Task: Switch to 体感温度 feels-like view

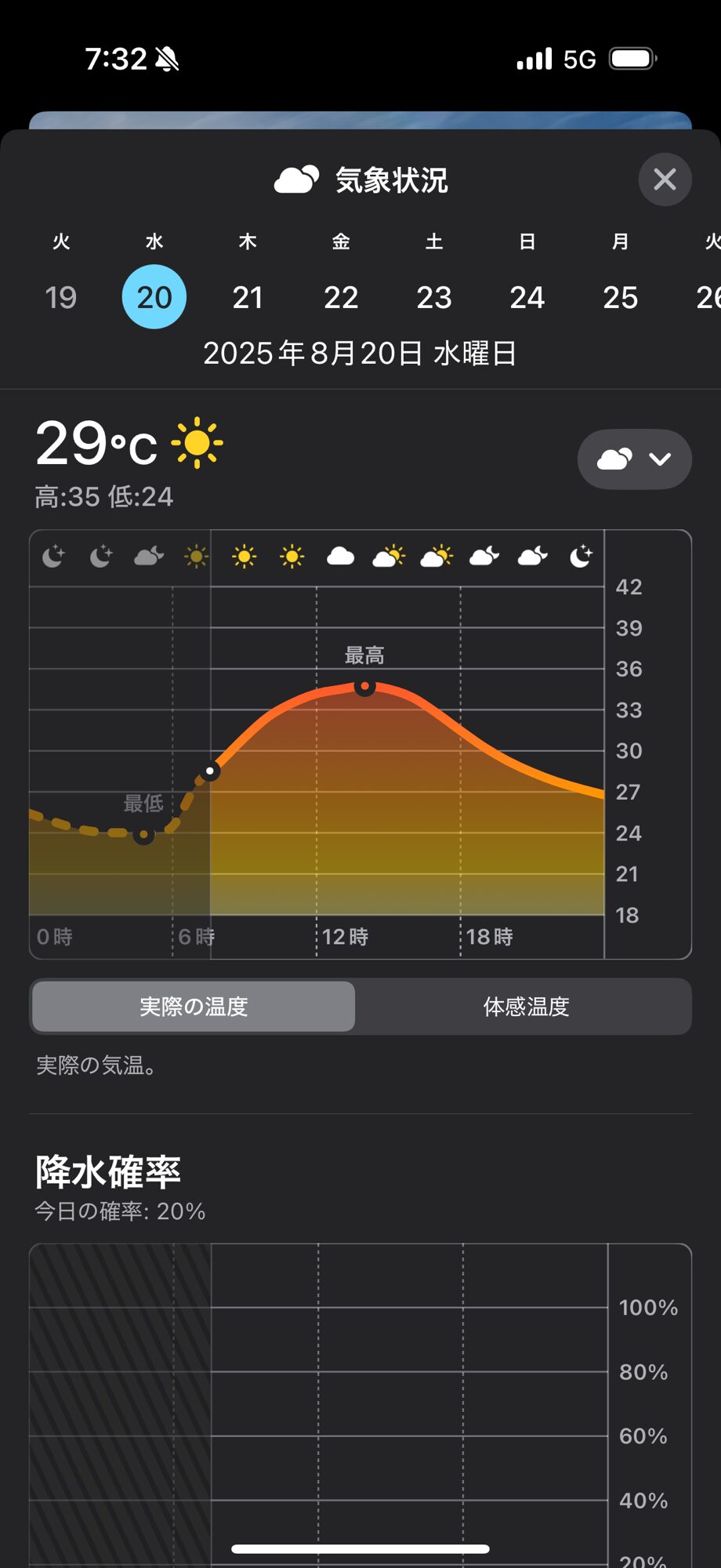Action: pyautogui.click(x=525, y=1007)
